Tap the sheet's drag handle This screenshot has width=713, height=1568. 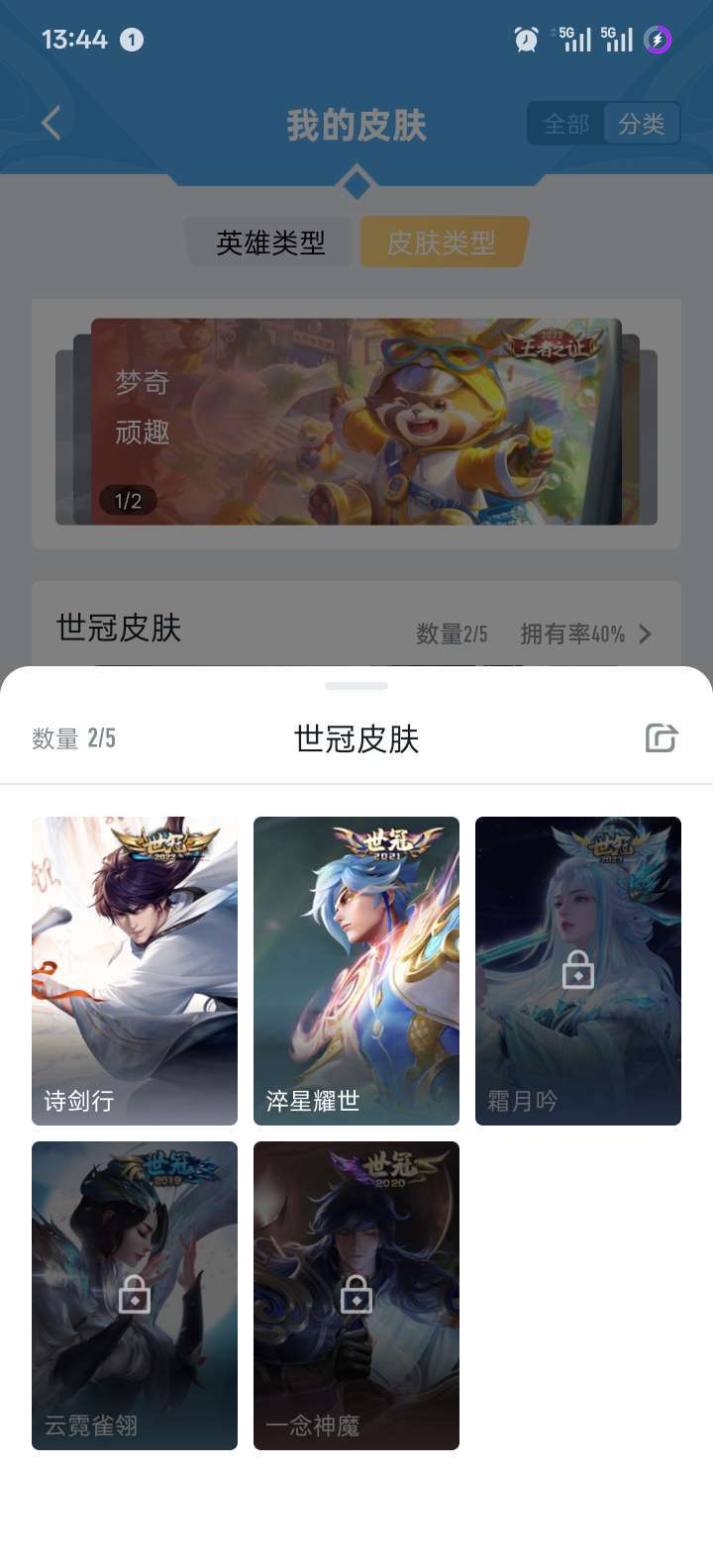point(356,685)
